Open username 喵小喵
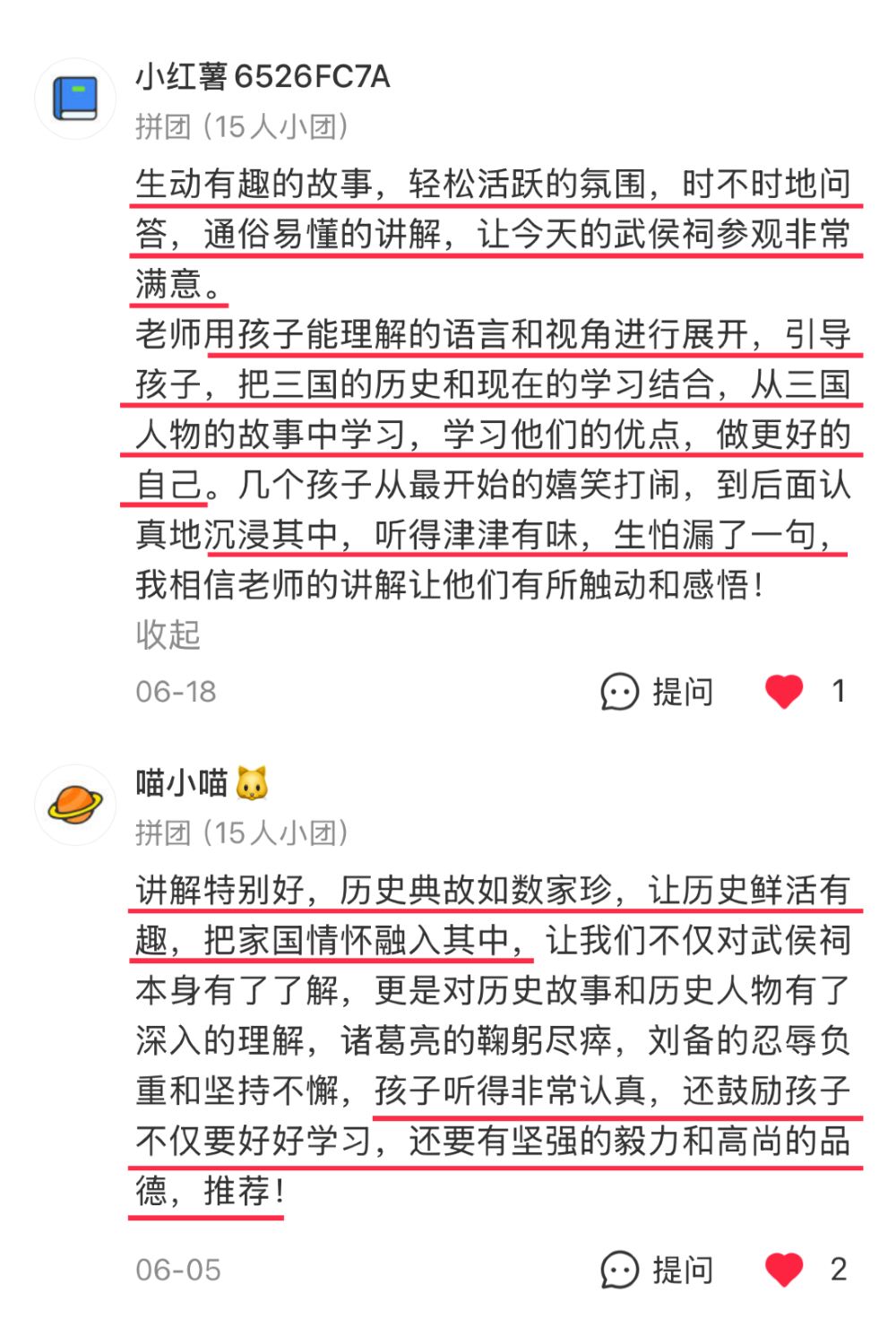 (x=182, y=783)
